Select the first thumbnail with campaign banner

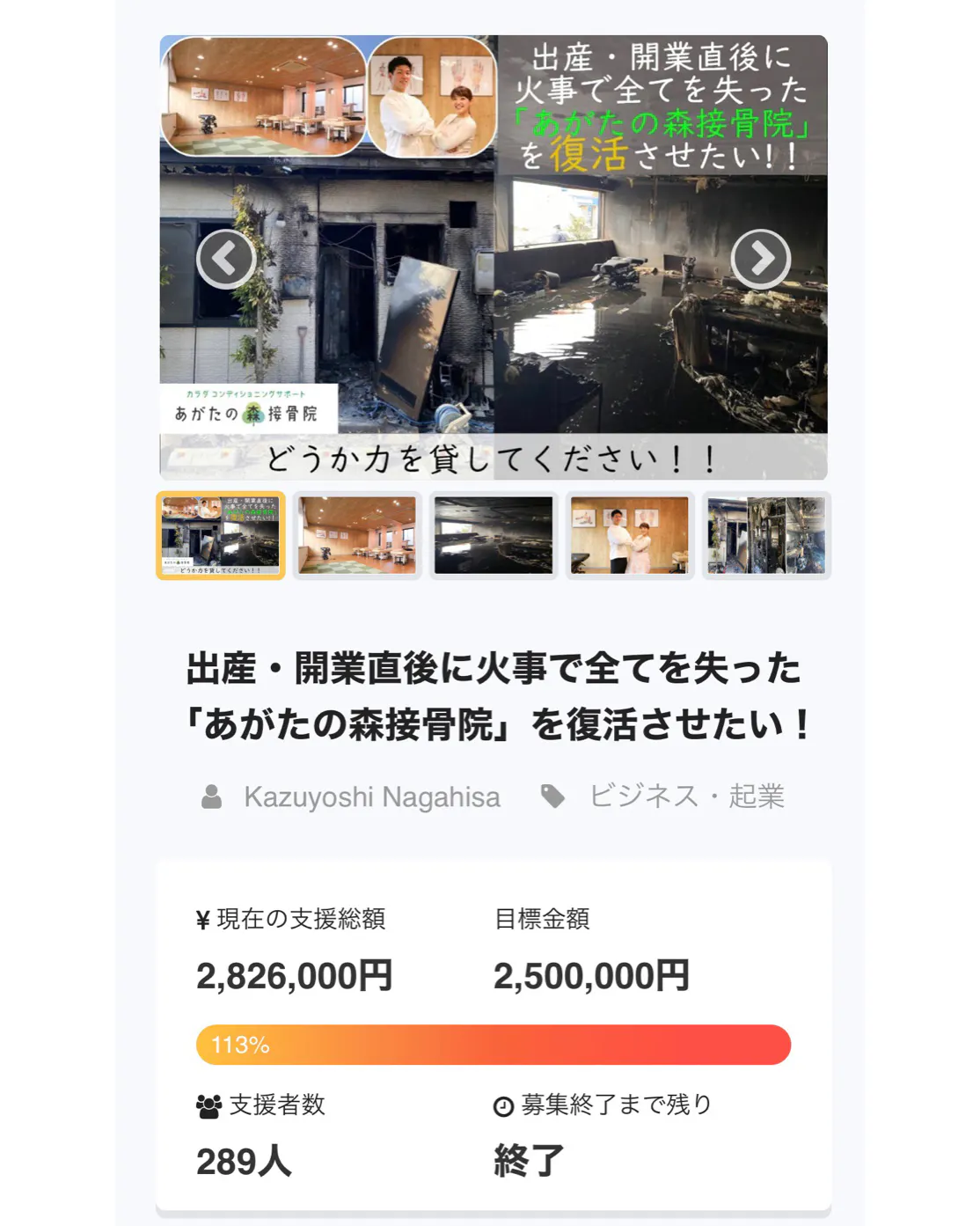point(221,535)
